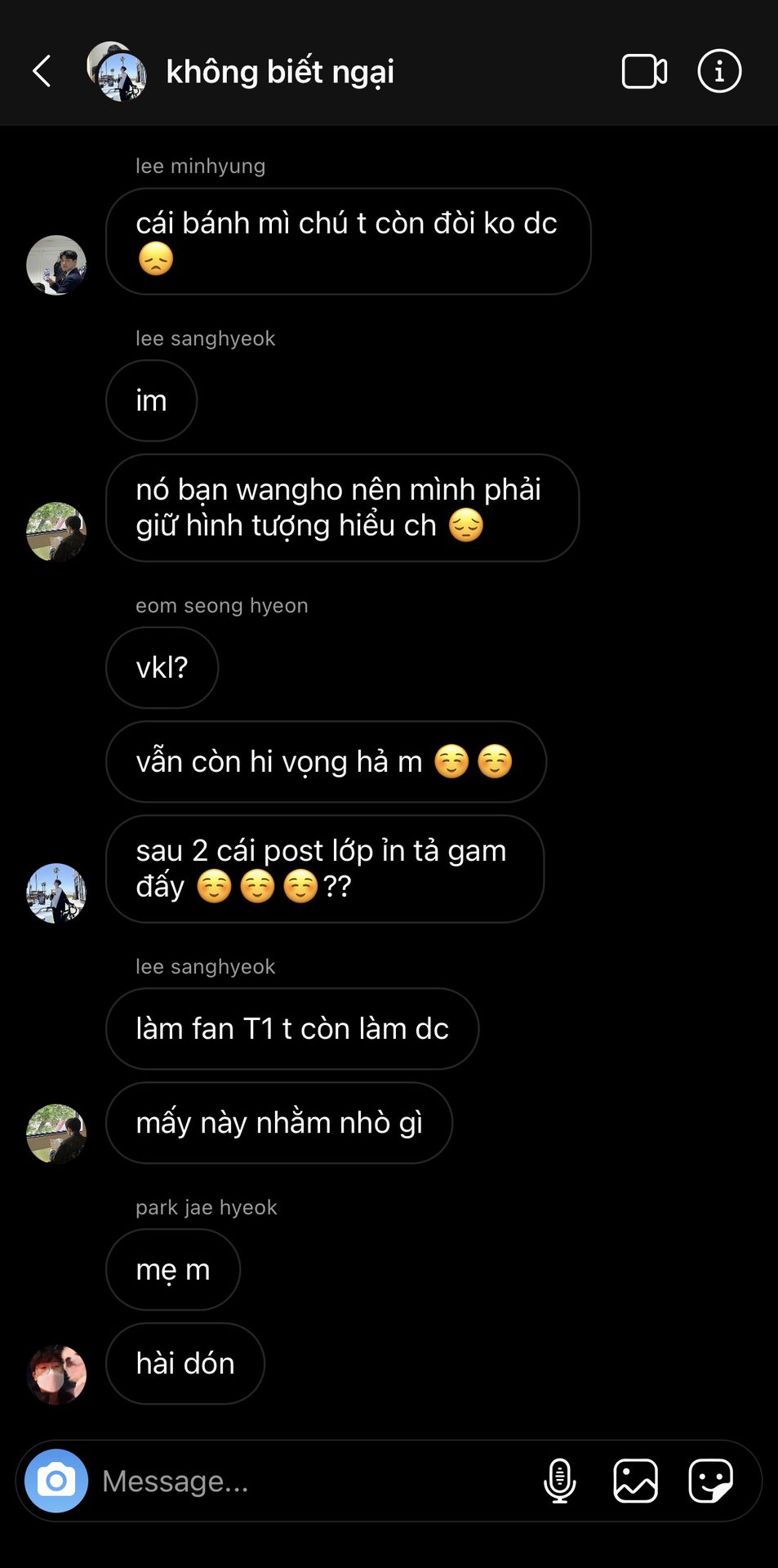Image resolution: width=778 pixels, height=1568 pixels.
Task: Open the sticker picker
Action: pyautogui.click(x=710, y=1481)
